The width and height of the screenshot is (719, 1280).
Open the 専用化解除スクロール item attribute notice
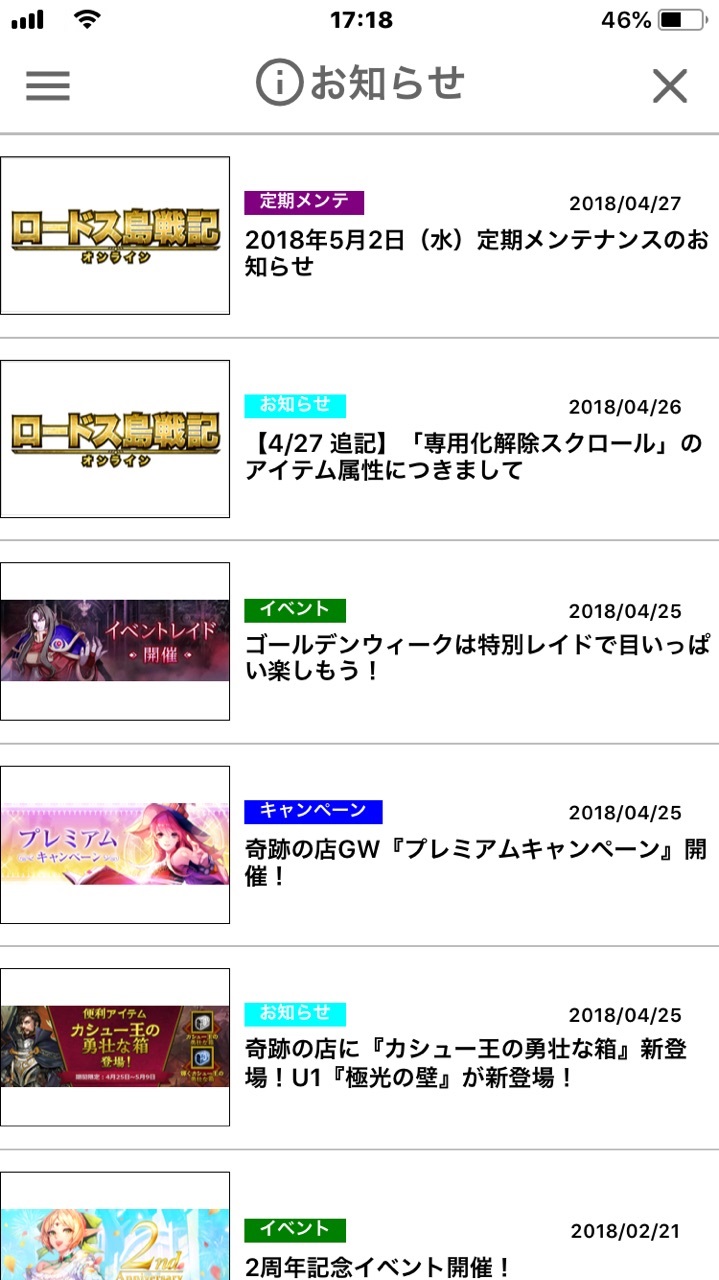coord(359,440)
